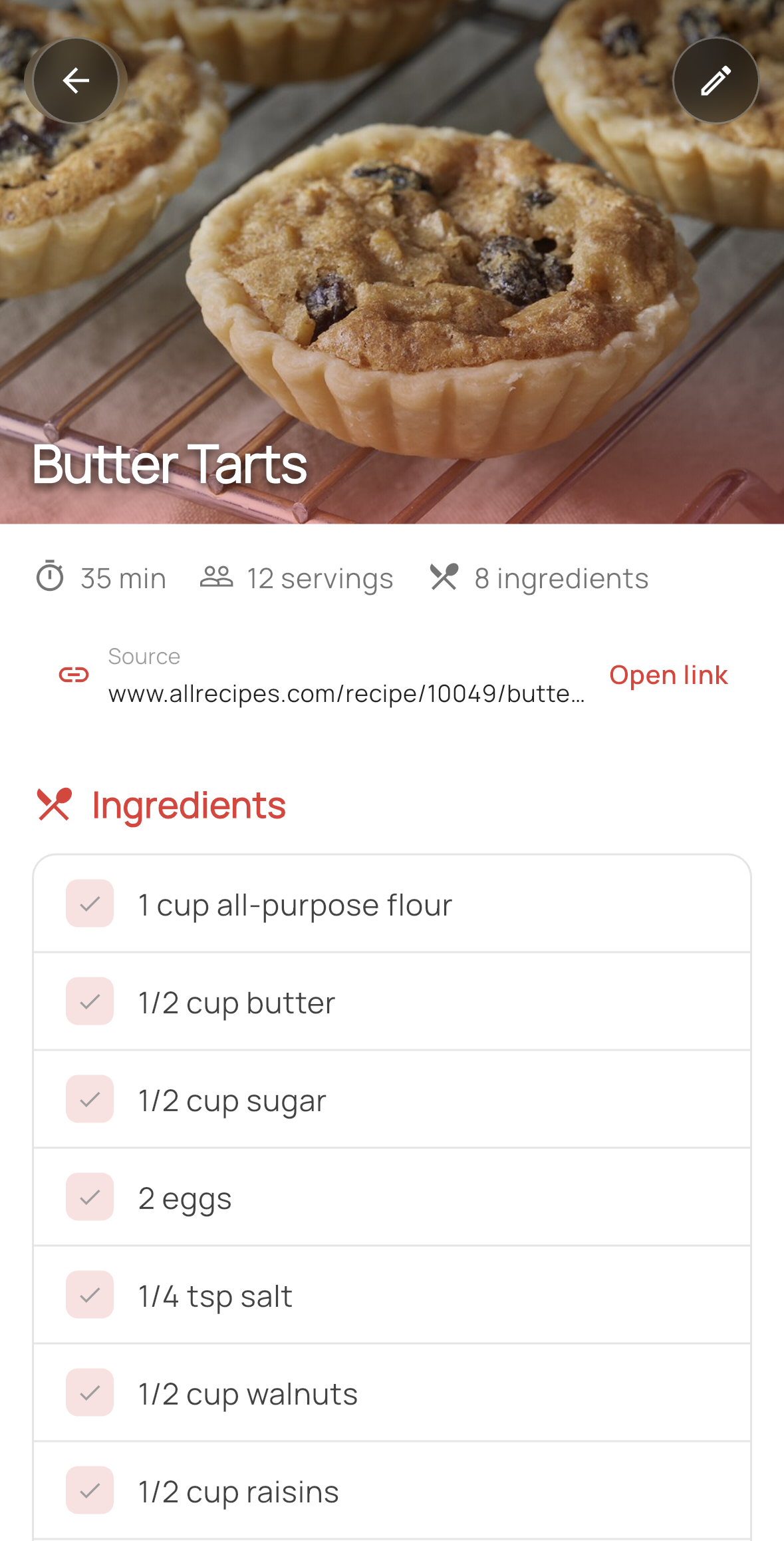The image size is (784, 1541).
Task: Toggle the 1/4 tsp salt checkbox
Action: (x=90, y=1295)
